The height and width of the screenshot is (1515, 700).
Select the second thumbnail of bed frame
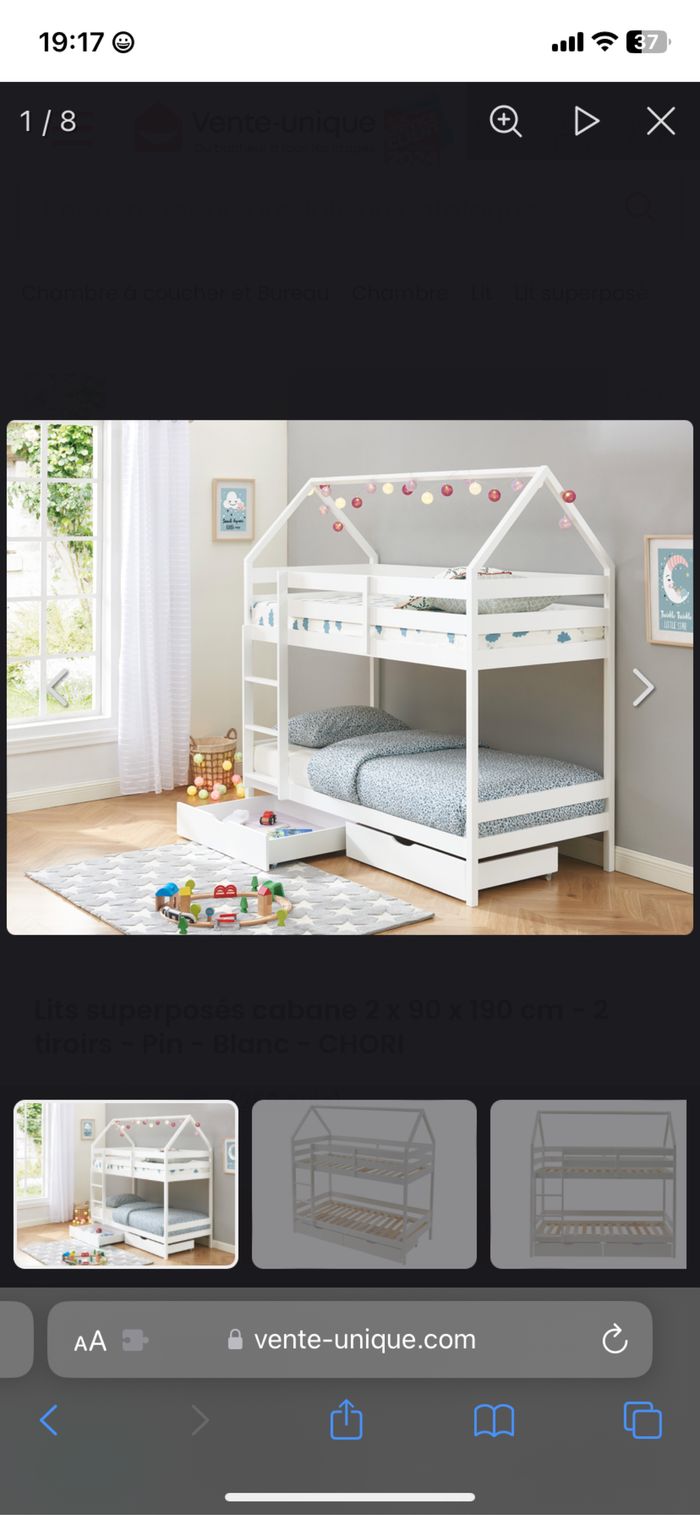pyautogui.click(x=364, y=1184)
